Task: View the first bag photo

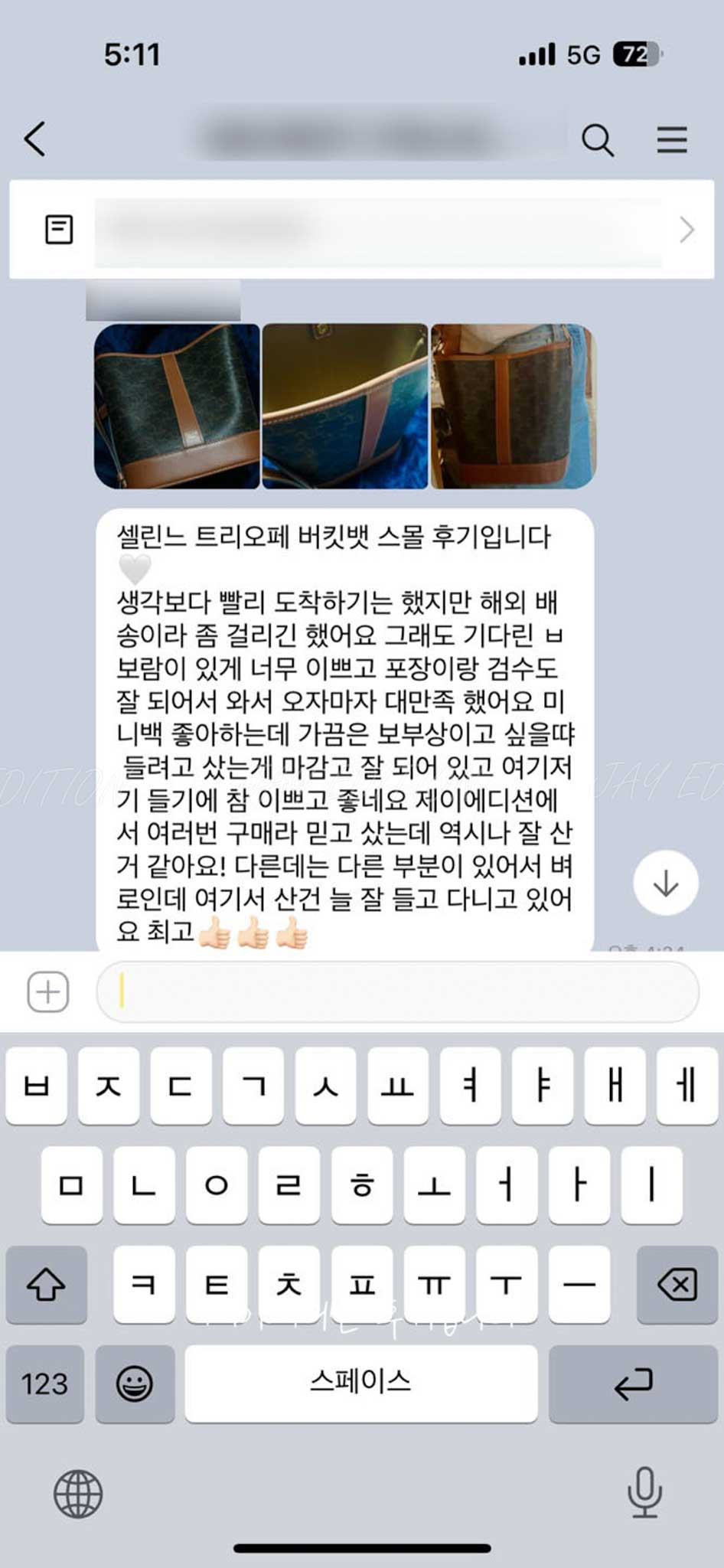Action: (x=177, y=407)
